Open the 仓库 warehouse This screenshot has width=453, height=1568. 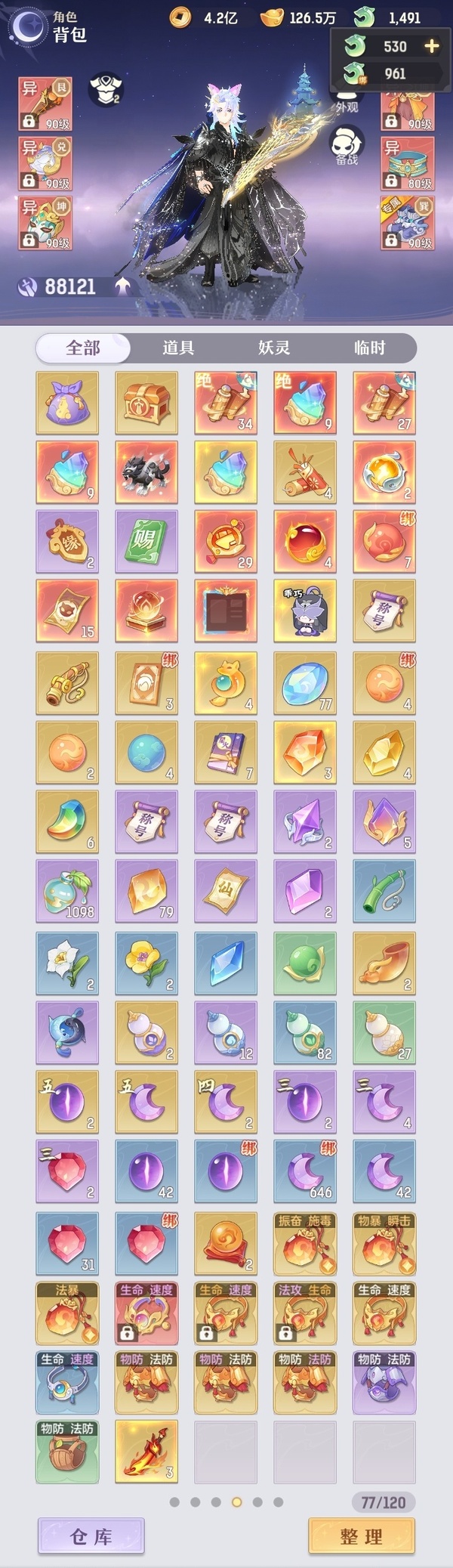pos(91,1536)
